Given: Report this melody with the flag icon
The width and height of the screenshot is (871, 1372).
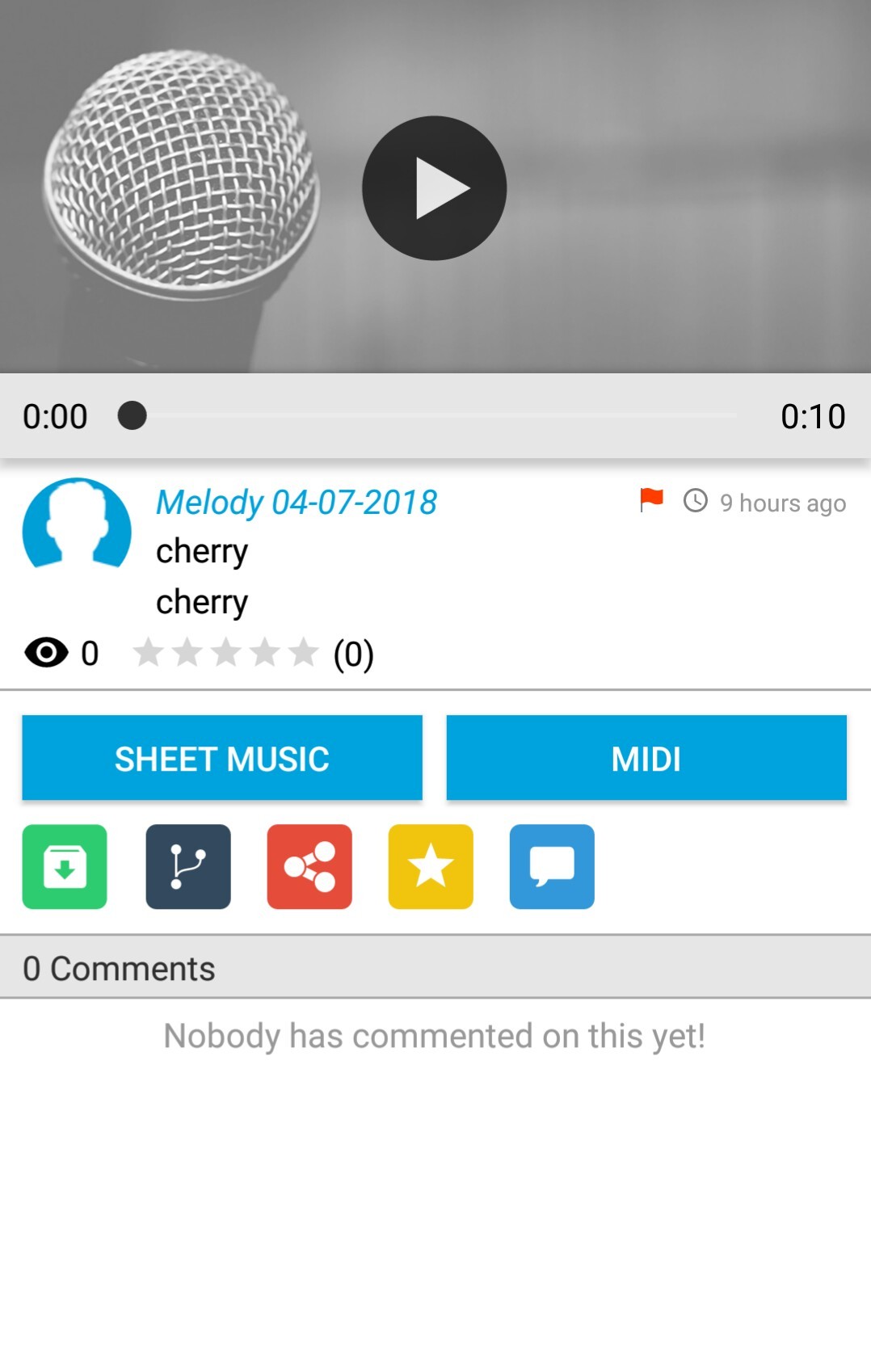Looking at the screenshot, I should tap(651, 500).
